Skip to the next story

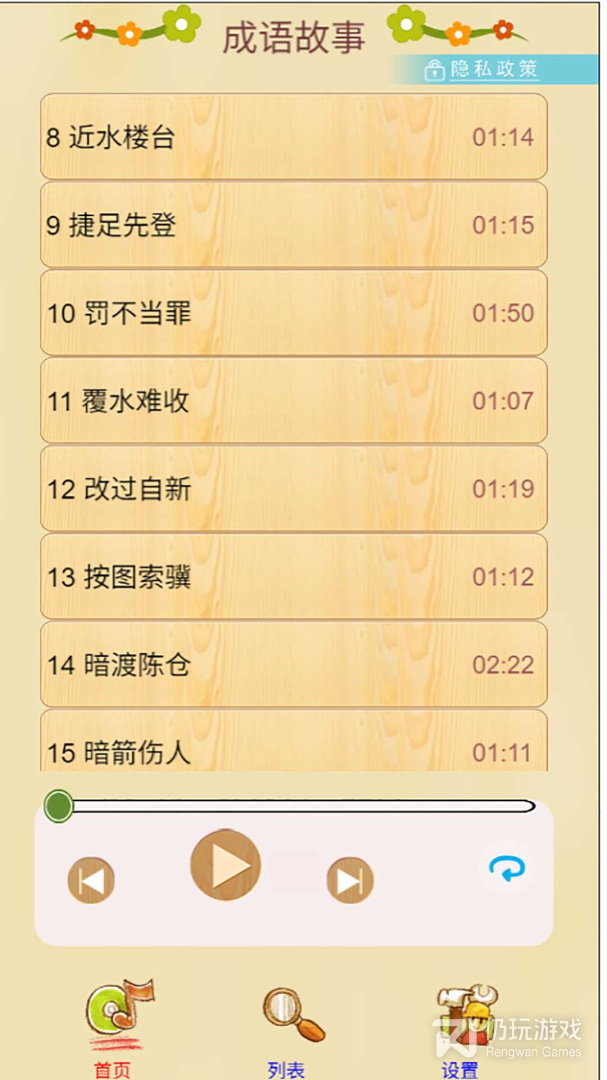click(x=350, y=881)
